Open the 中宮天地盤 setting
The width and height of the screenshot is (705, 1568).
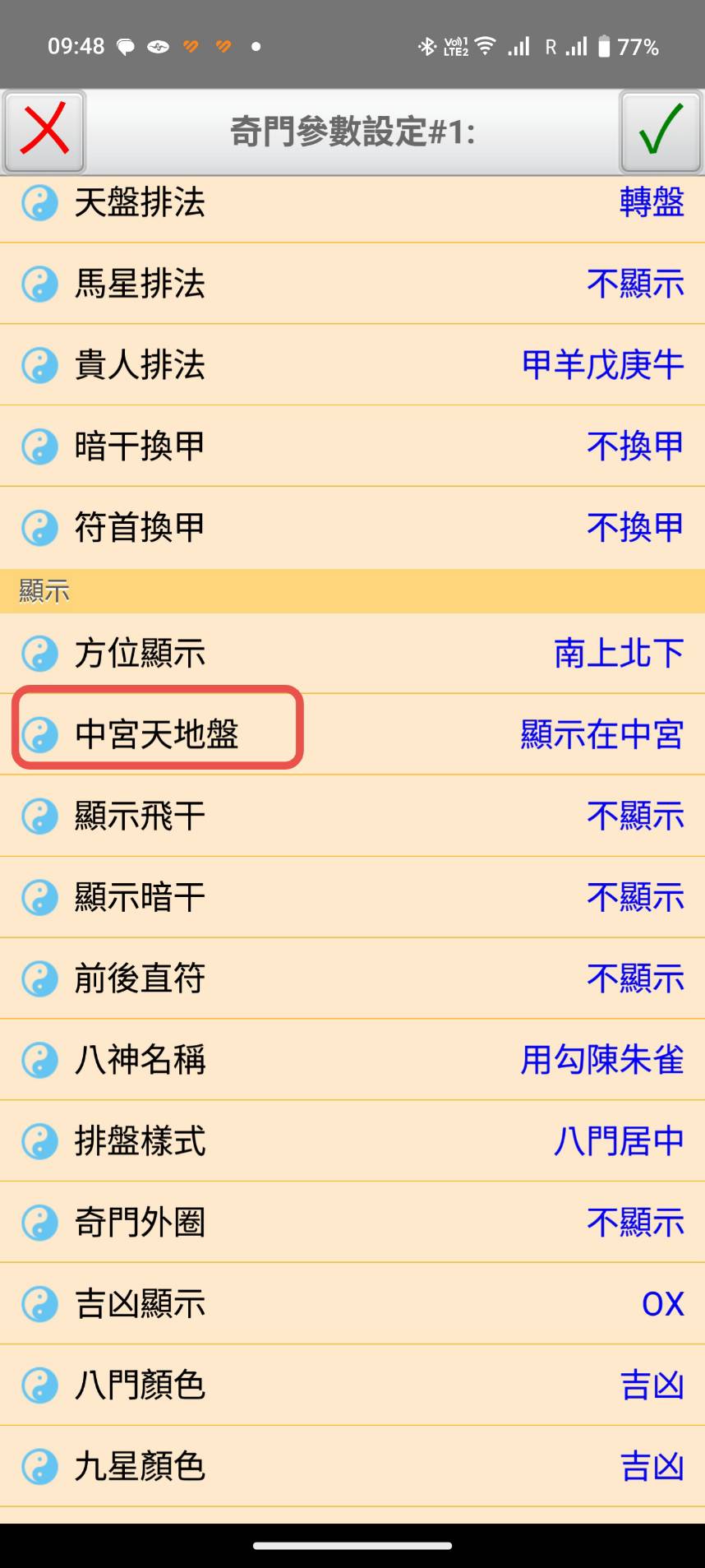click(x=352, y=734)
